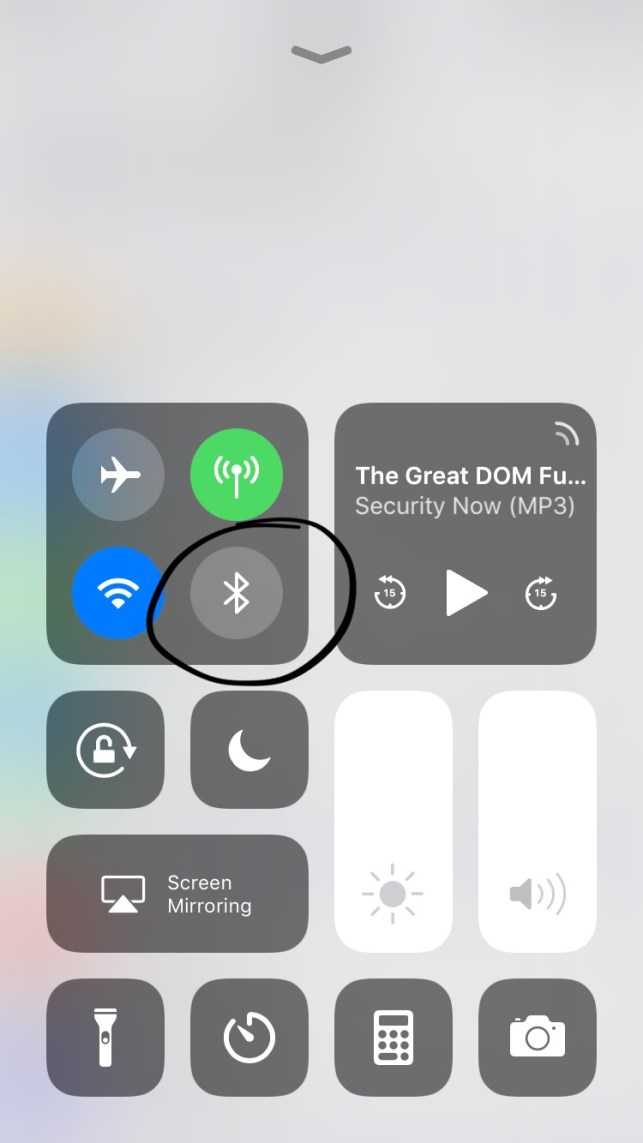The height and width of the screenshot is (1143, 643).
Task: Skip back 15 seconds
Action: [x=390, y=593]
